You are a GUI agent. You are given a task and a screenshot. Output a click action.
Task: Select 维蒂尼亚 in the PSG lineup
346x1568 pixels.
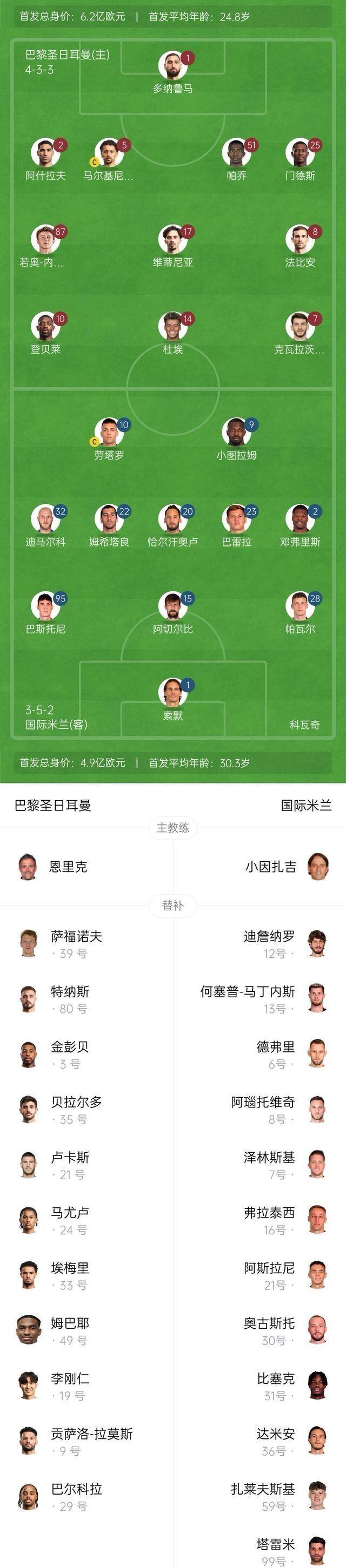click(x=172, y=240)
